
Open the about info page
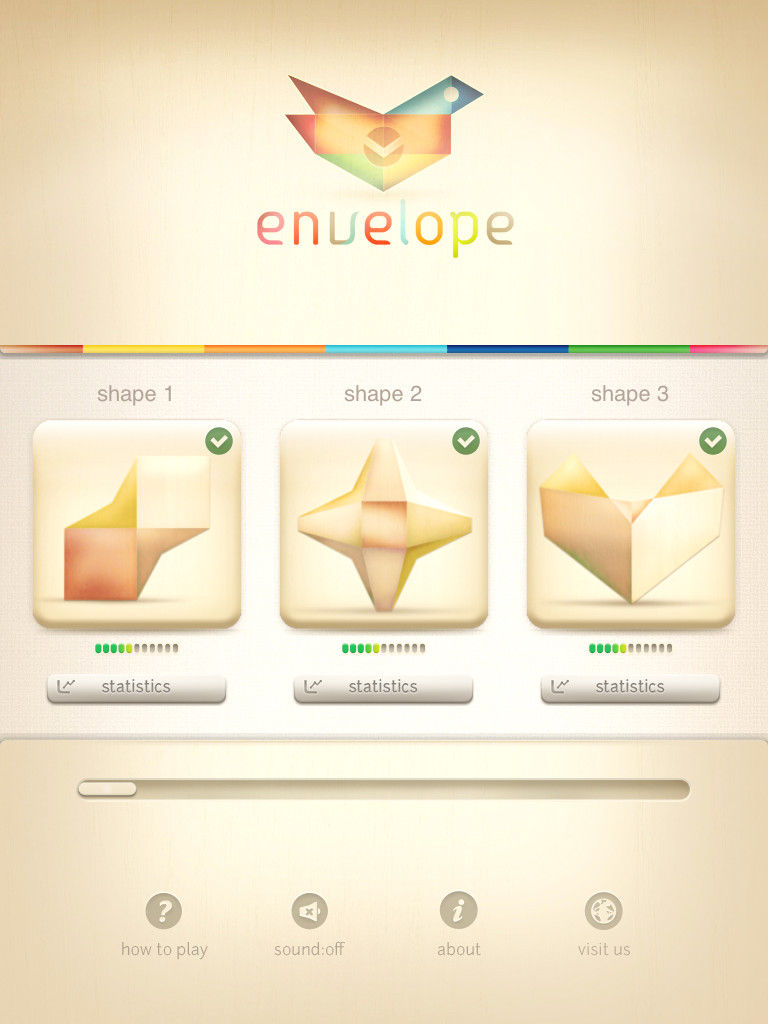(458, 911)
